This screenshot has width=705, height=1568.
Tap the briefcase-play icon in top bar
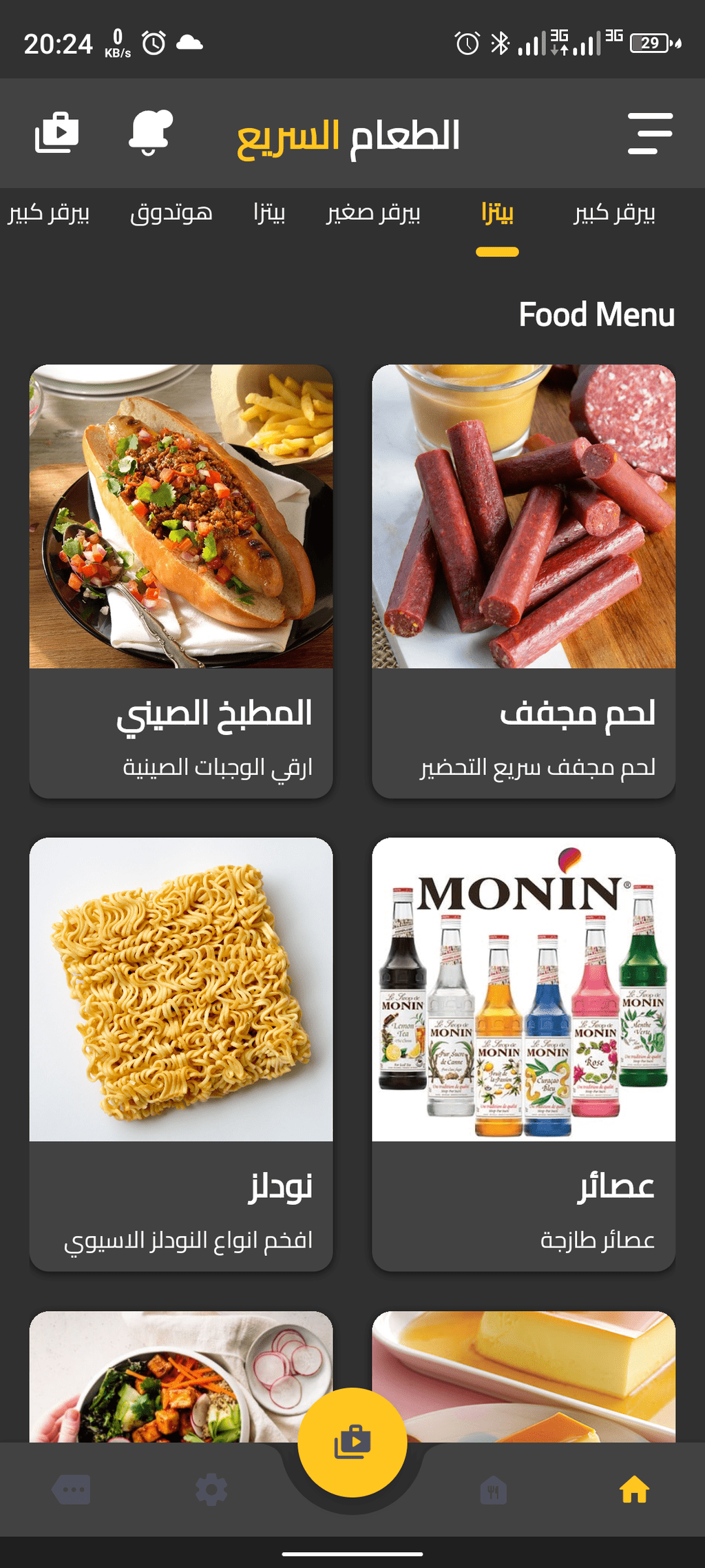click(56, 133)
